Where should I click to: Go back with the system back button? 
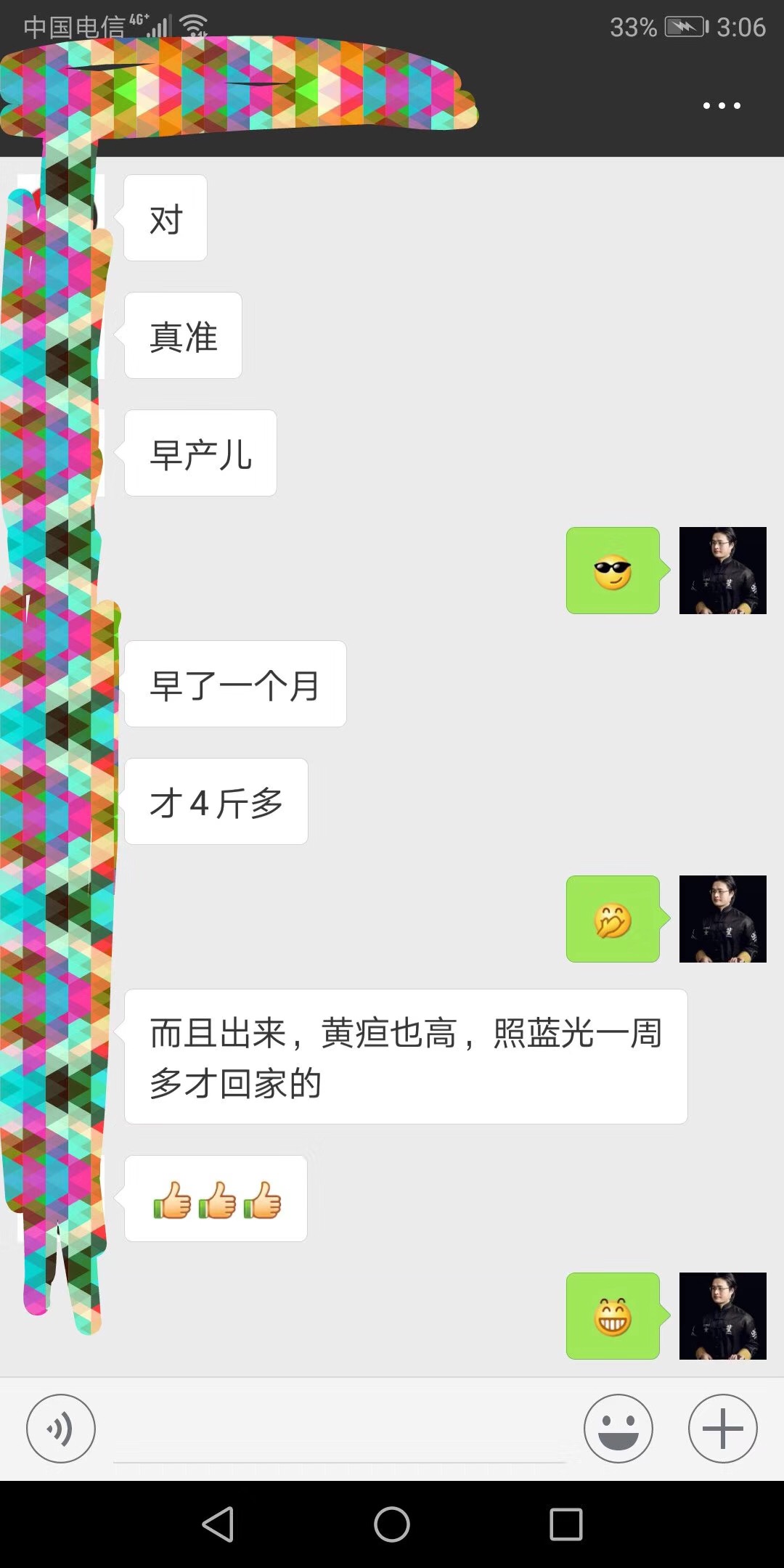(x=218, y=1524)
